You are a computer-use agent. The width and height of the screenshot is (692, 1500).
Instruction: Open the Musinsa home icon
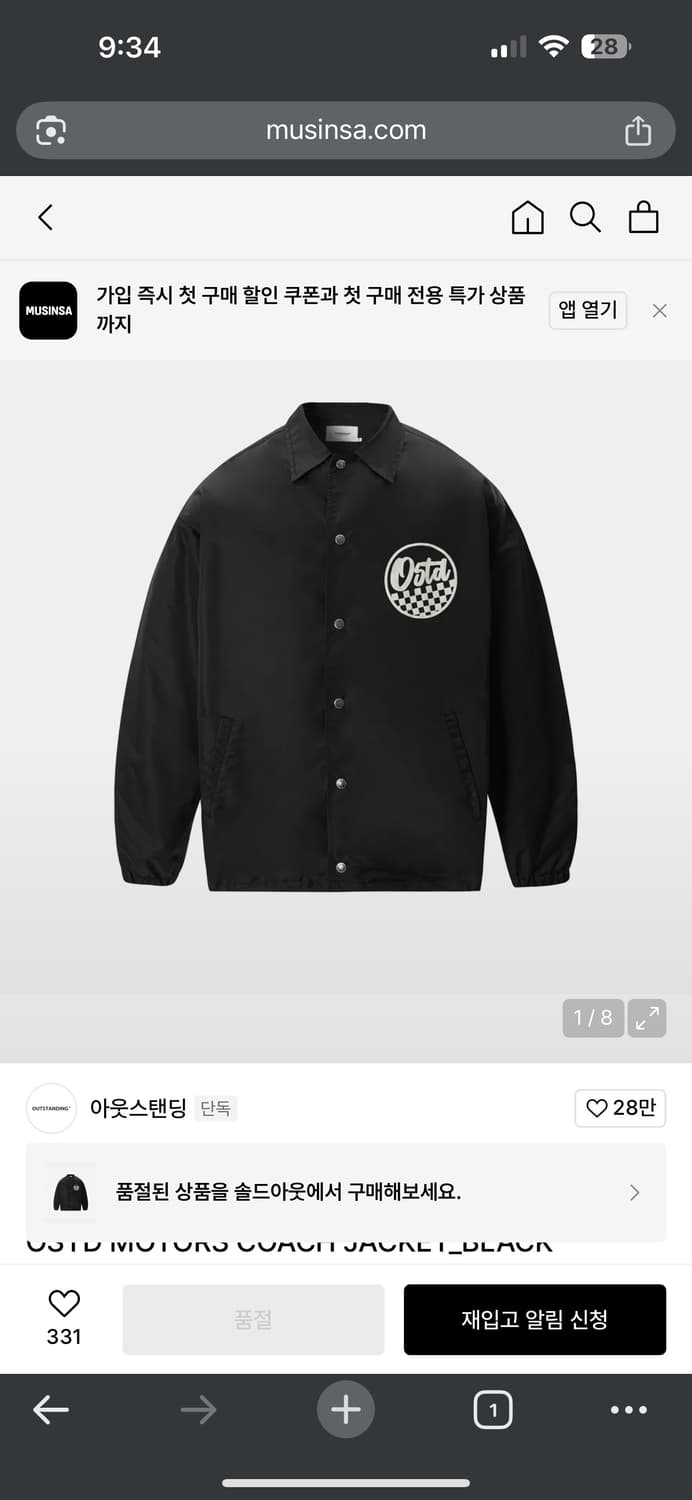point(527,218)
